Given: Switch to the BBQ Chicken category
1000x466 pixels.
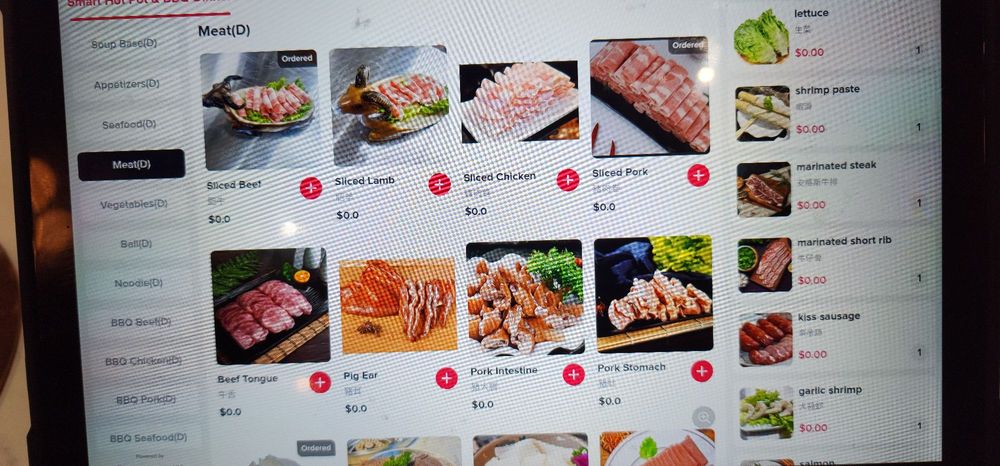Looking at the screenshot, I should tap(145, 360).
